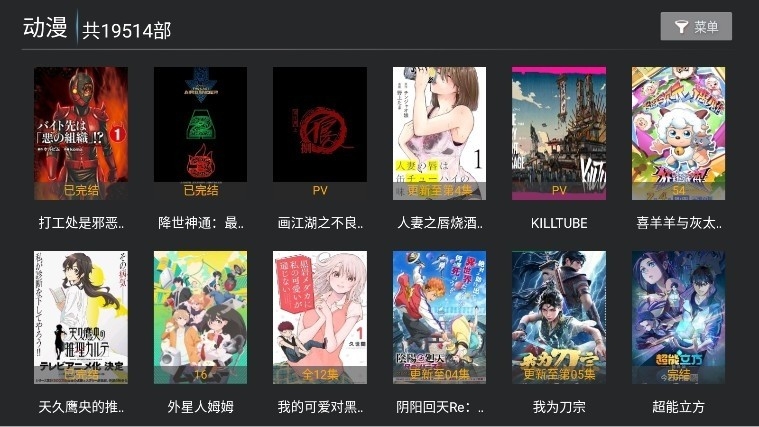Open 我的可爱对黑.. title

tap(320, 317)
